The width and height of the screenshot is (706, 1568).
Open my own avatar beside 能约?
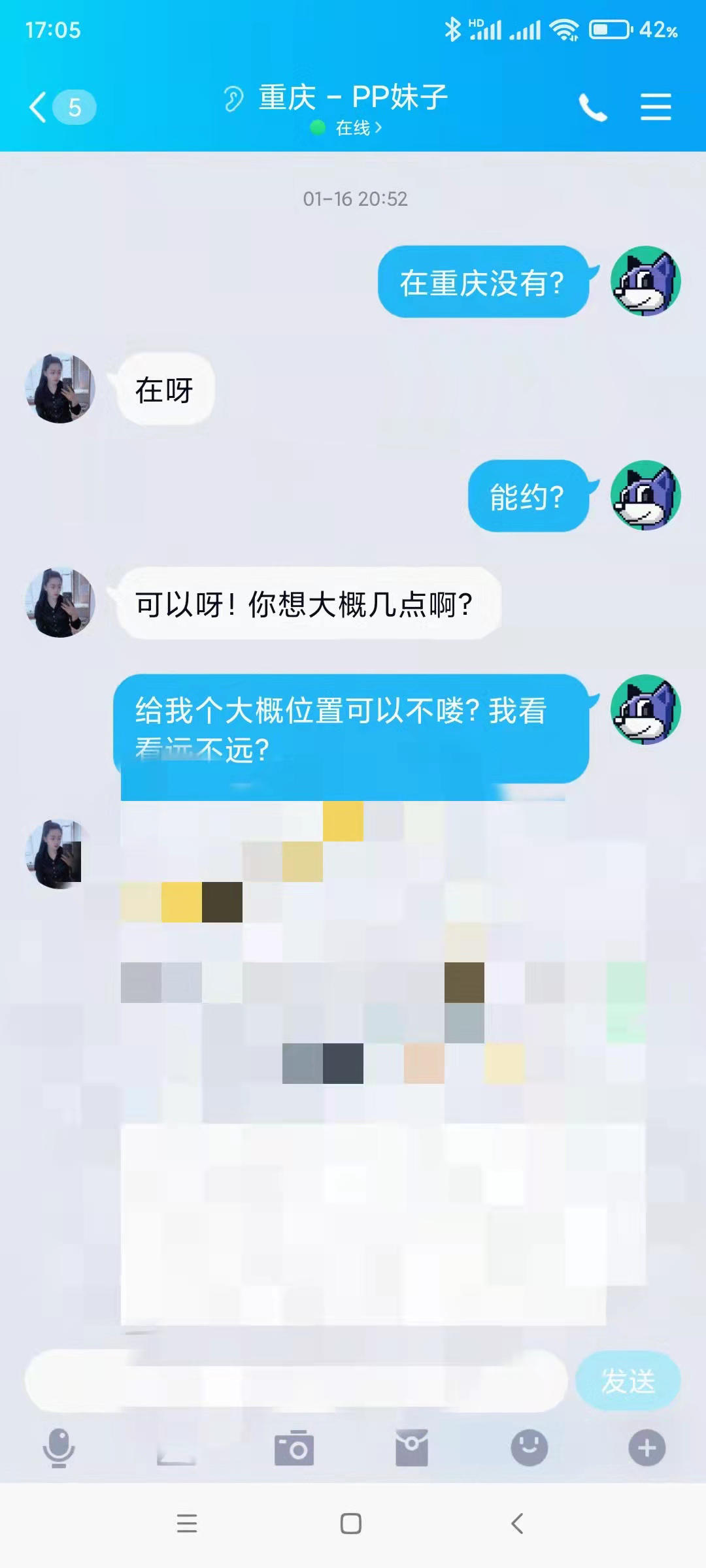(645, 495)
